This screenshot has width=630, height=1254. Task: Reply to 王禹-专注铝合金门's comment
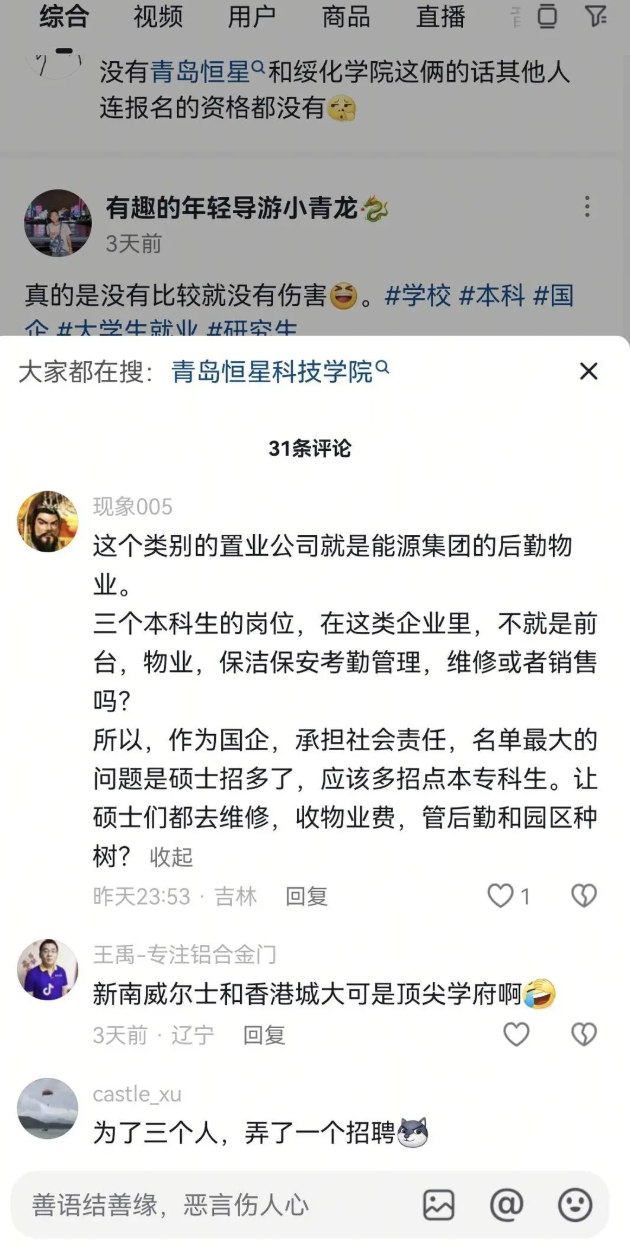[264, 1035]
